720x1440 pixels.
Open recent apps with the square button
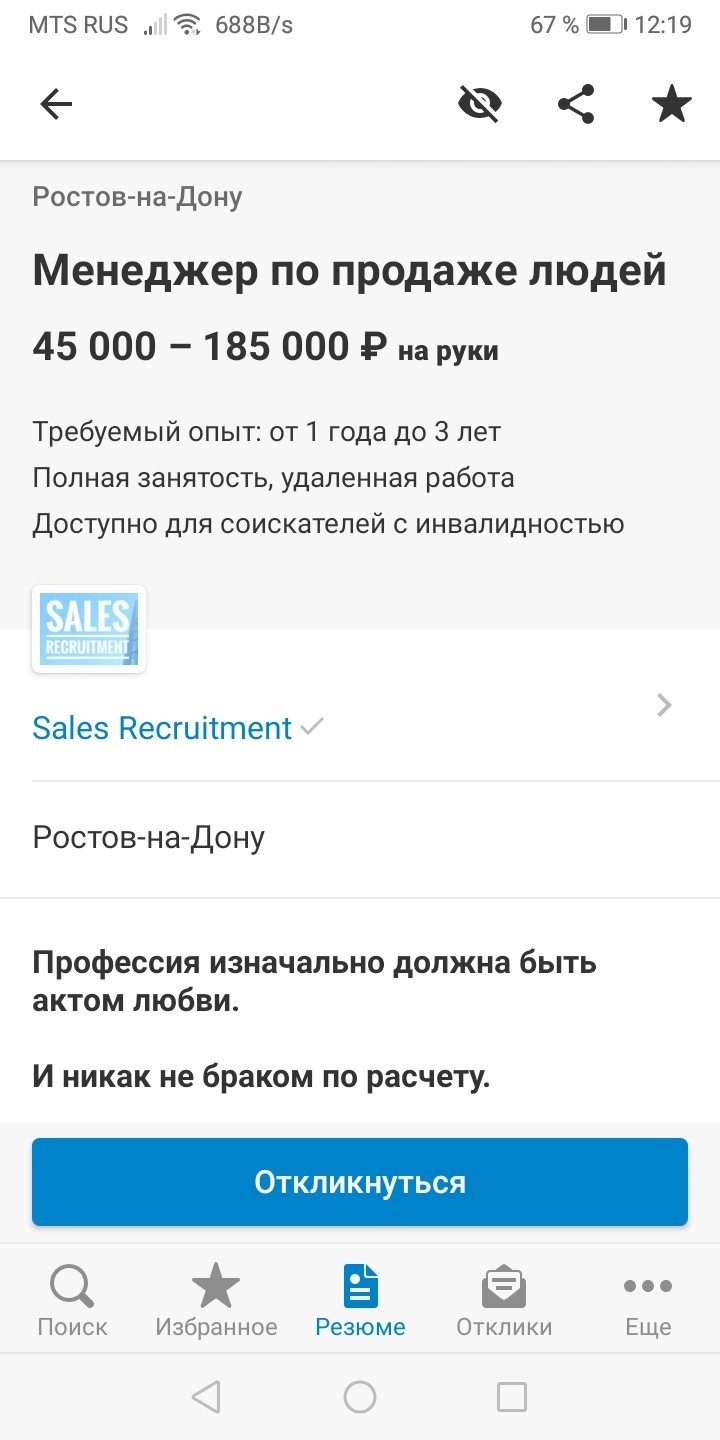[512, 1397]
